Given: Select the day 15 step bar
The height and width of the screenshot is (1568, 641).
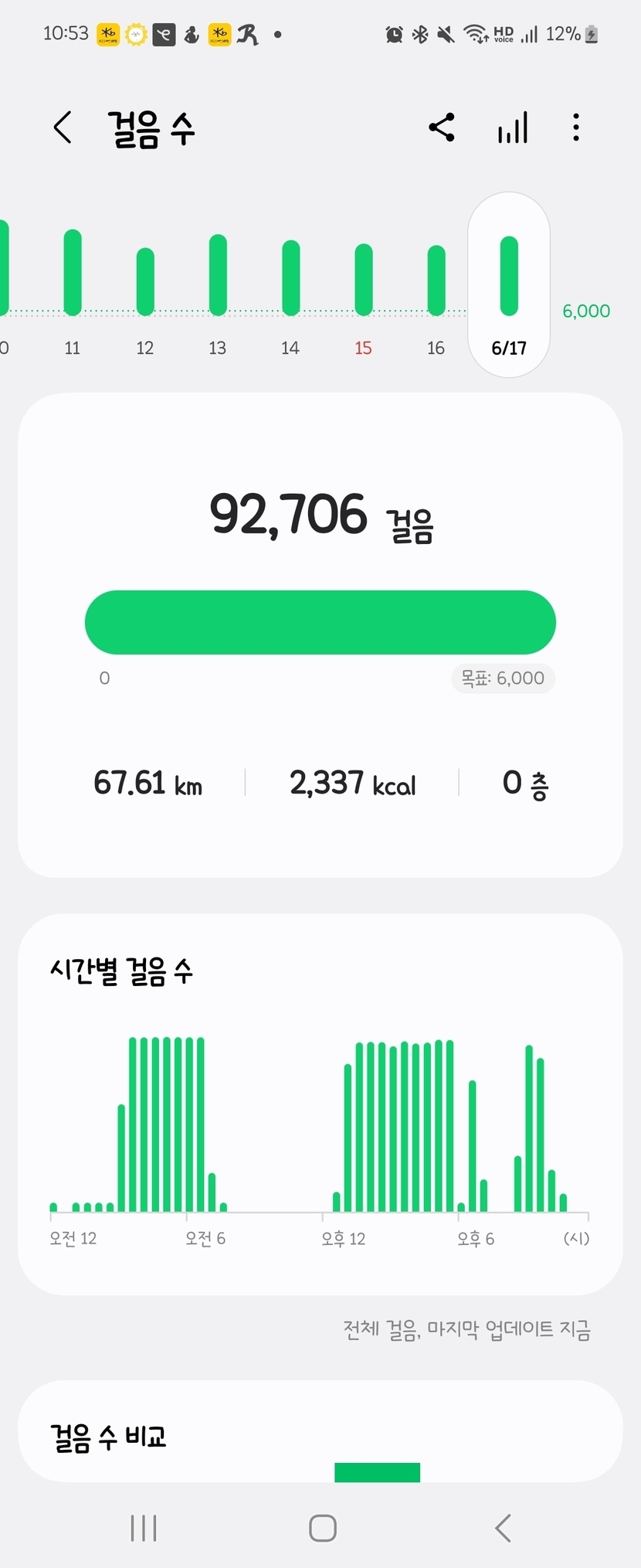Looking at the screenshot, I should click(x=363, y=280).
